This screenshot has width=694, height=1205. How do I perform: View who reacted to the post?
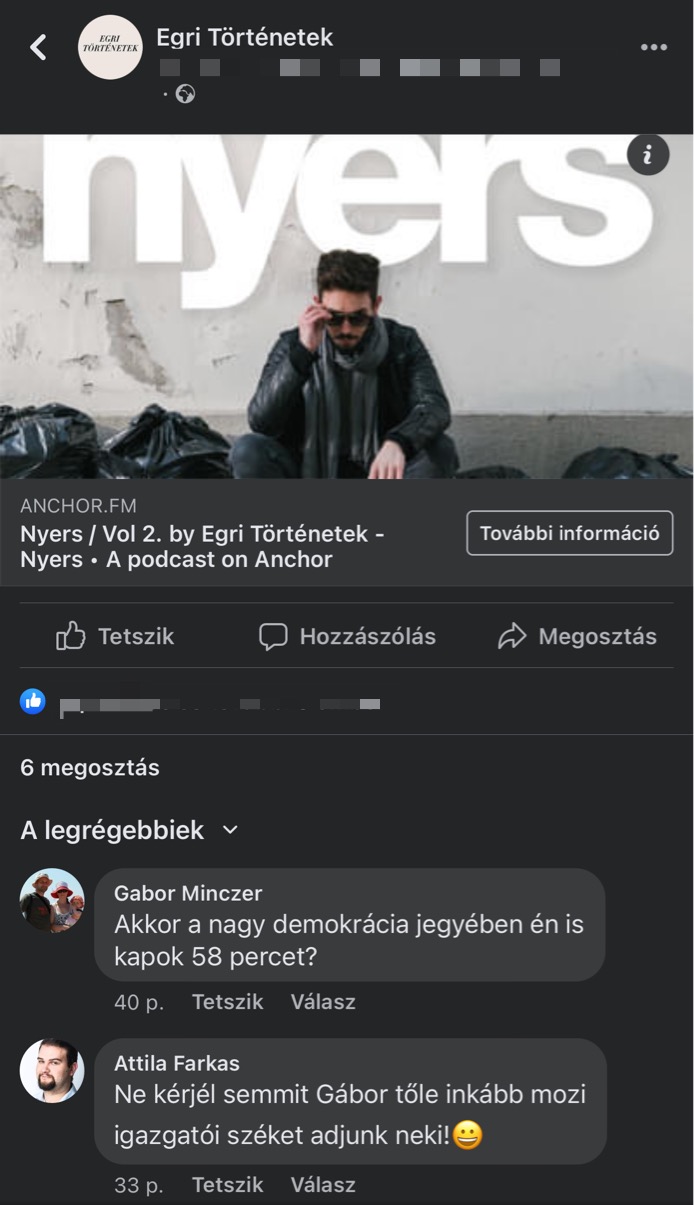point(200,703)
